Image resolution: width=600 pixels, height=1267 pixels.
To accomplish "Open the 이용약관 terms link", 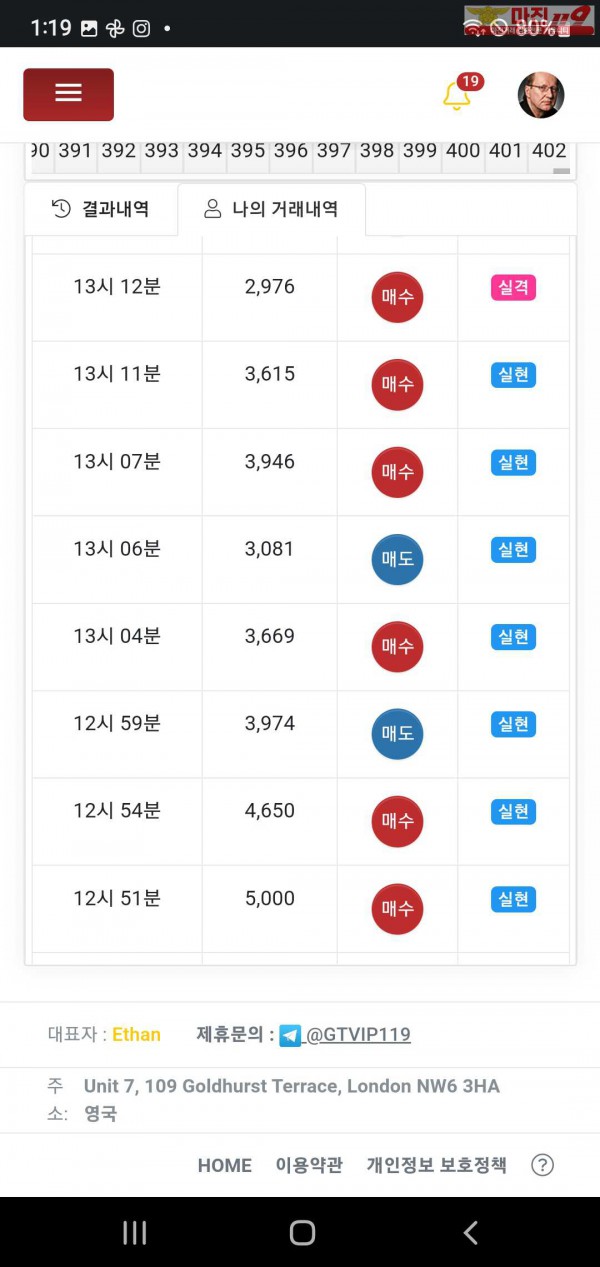I will click(x=309, y=1165).
